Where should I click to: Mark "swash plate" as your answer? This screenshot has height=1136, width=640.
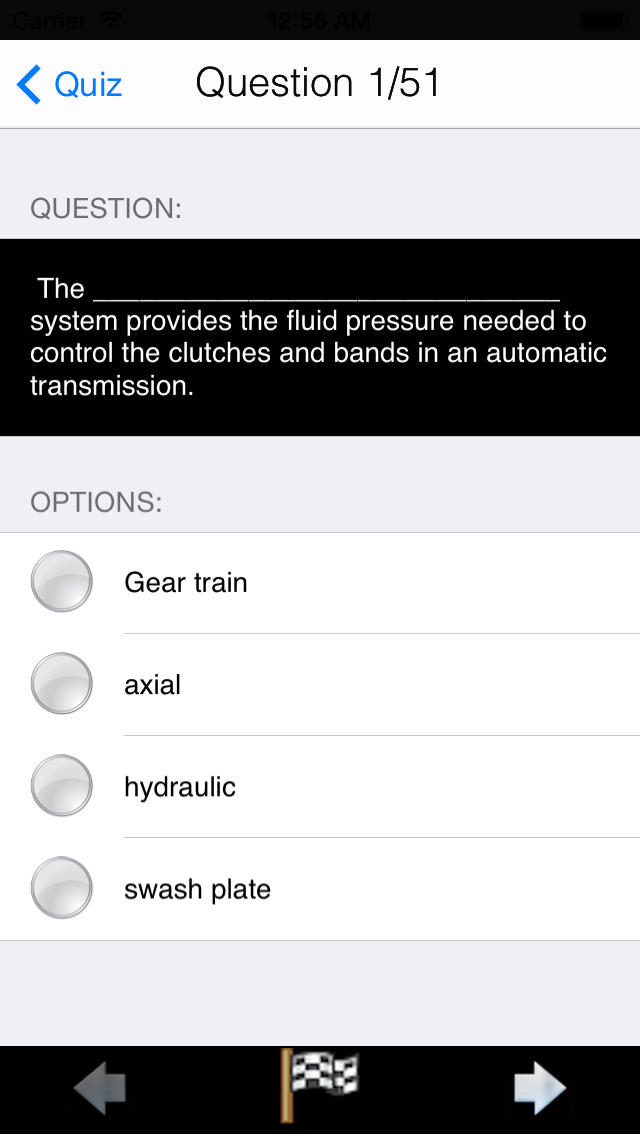[62, 888]
